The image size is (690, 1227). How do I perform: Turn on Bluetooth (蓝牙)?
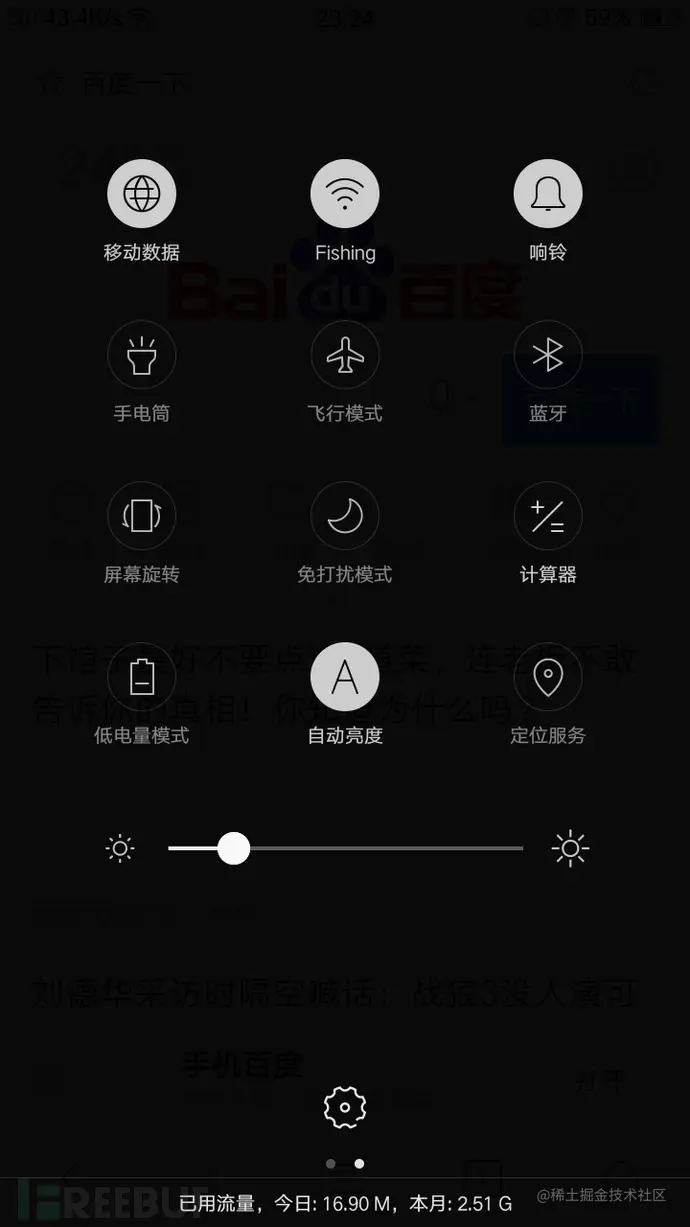tap(548, 355)
